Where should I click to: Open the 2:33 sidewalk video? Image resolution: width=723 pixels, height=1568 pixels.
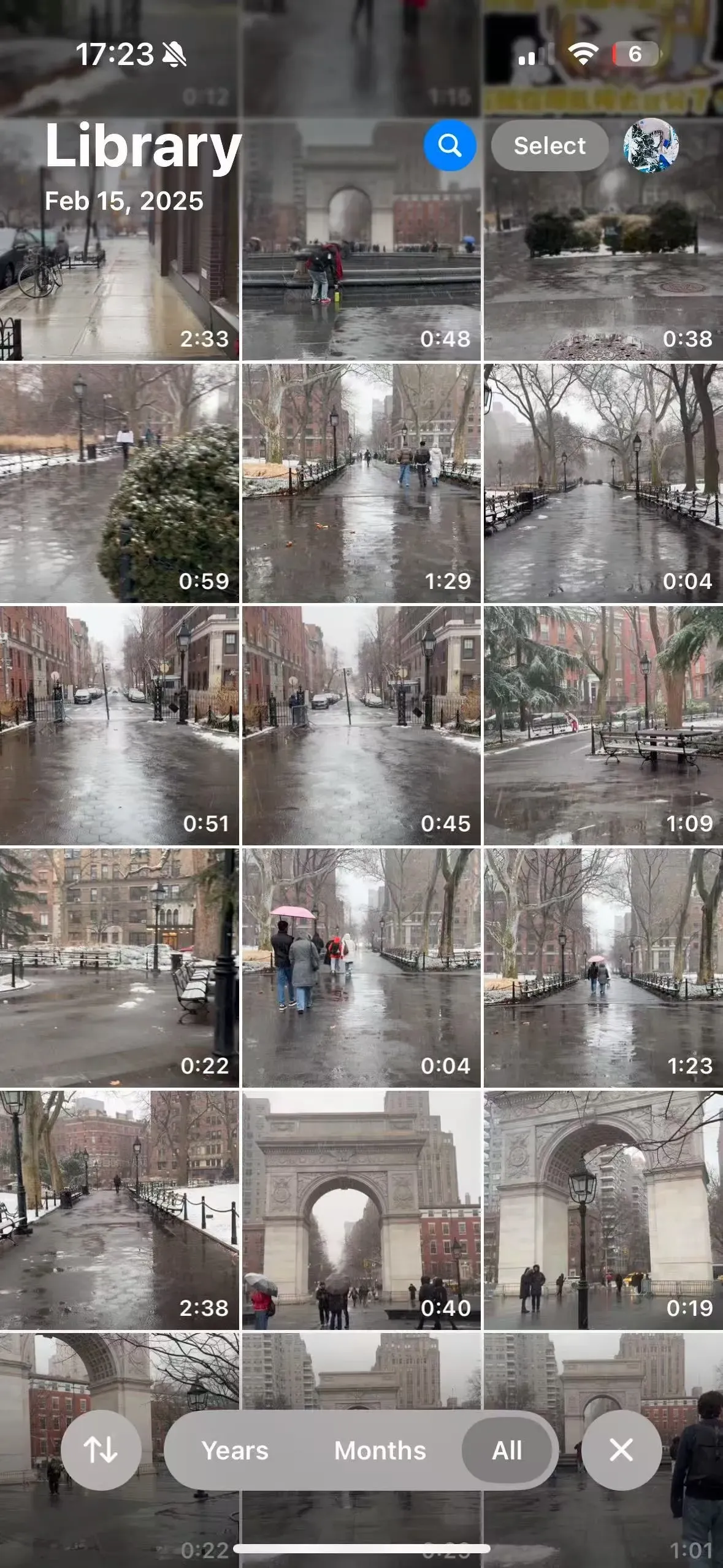point(119,240)
